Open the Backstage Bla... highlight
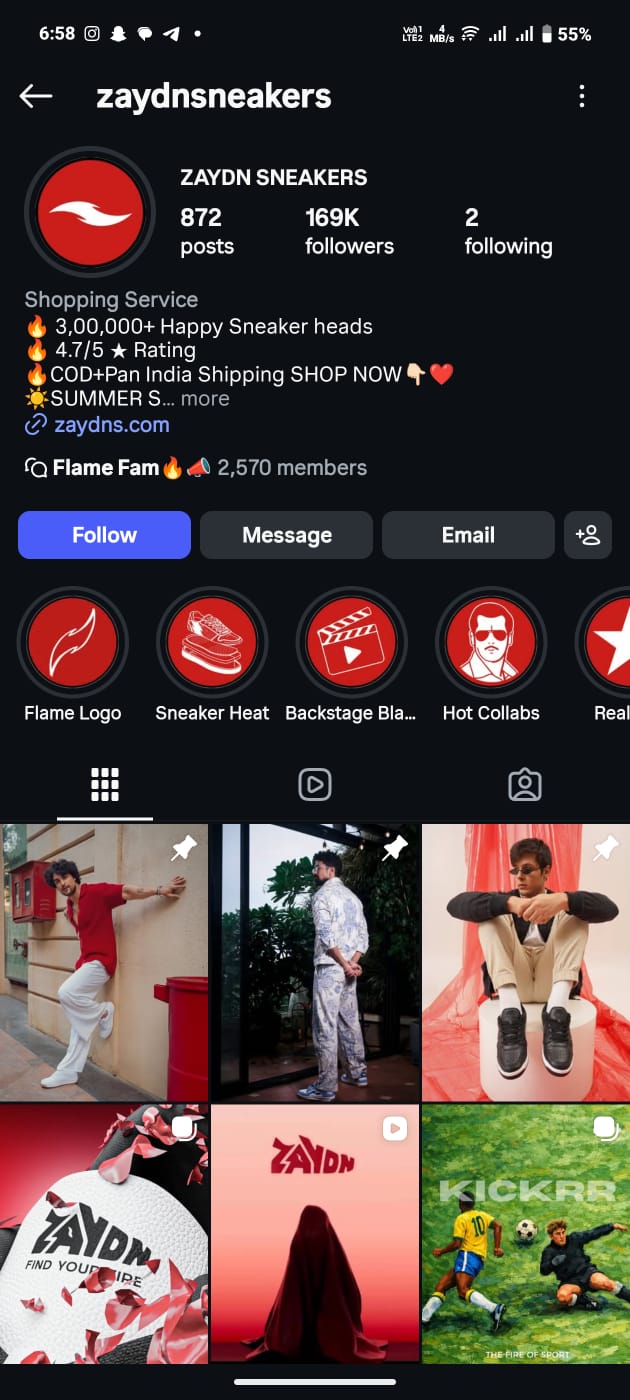630x1400 pixels. pyautogui.click(x=351, y=643)
